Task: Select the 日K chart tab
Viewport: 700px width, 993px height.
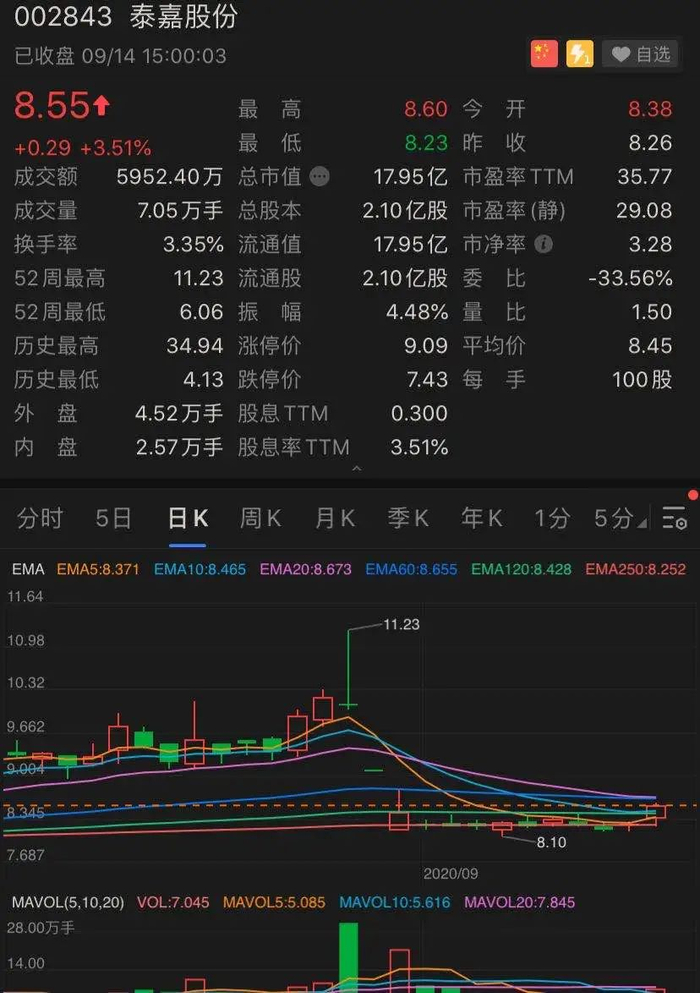Action: (x=188, y=518)
